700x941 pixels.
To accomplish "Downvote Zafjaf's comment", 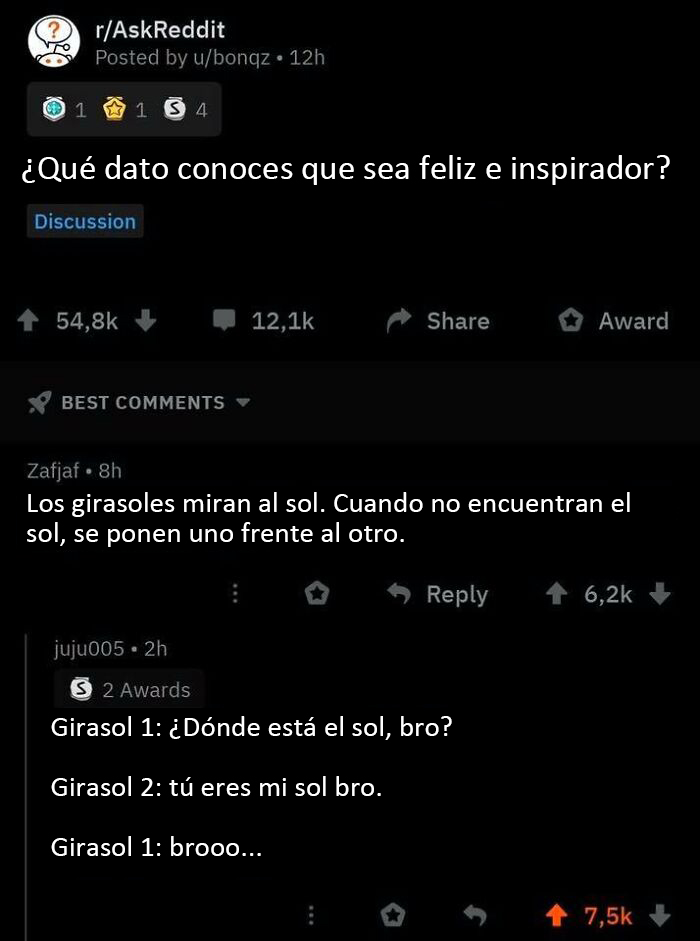I will tap(659, 594).
